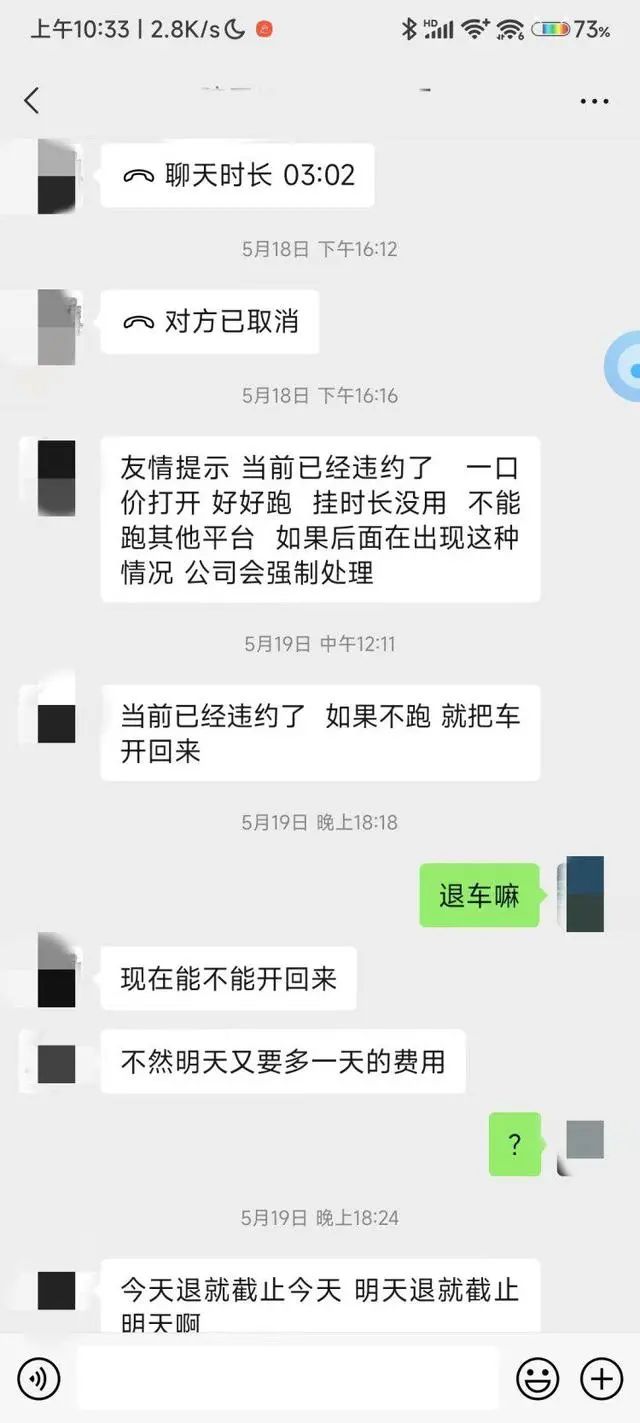Open the plus attachment menu
This screenshot has height=1423, width=640.
(x=601, y=1379)
